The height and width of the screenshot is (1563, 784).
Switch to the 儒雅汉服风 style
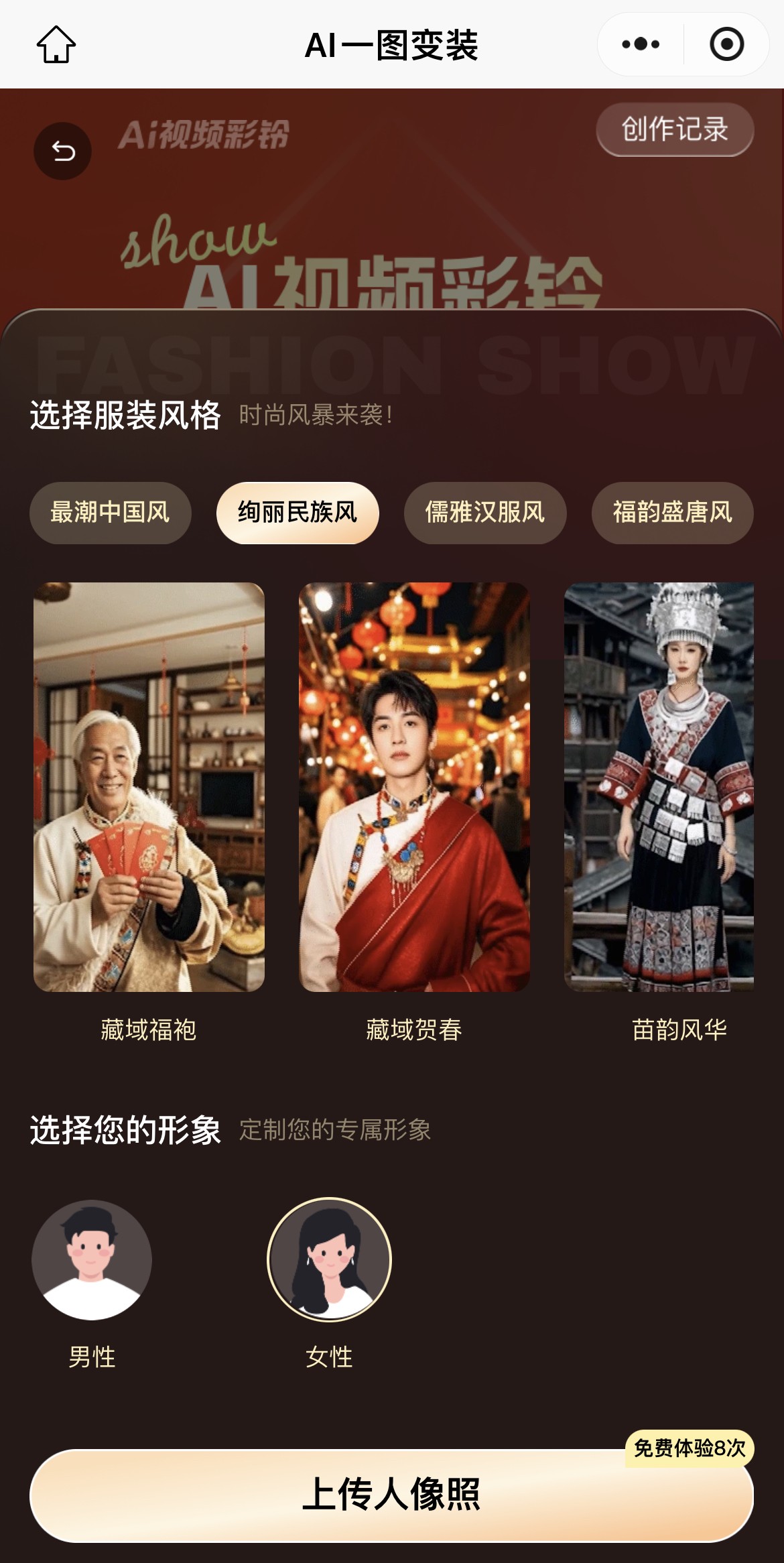click(x=485, y=513)
